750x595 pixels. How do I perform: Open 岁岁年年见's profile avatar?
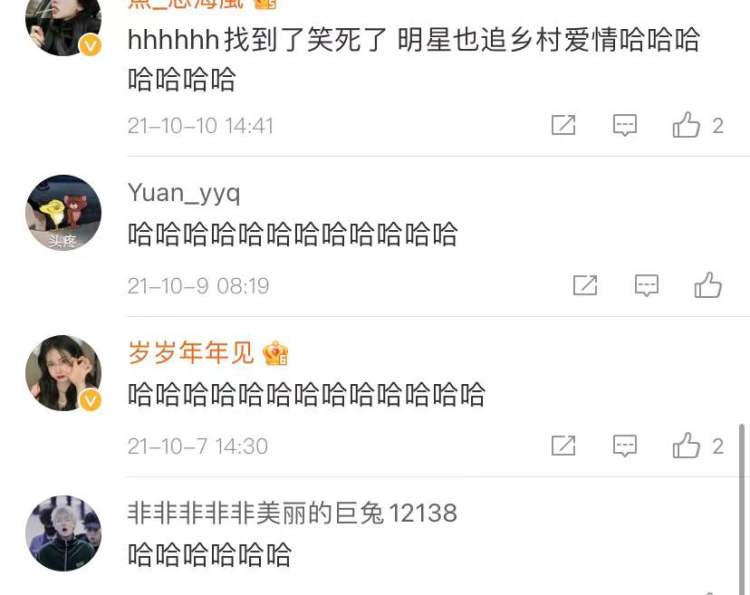click(x=63, y=373)
